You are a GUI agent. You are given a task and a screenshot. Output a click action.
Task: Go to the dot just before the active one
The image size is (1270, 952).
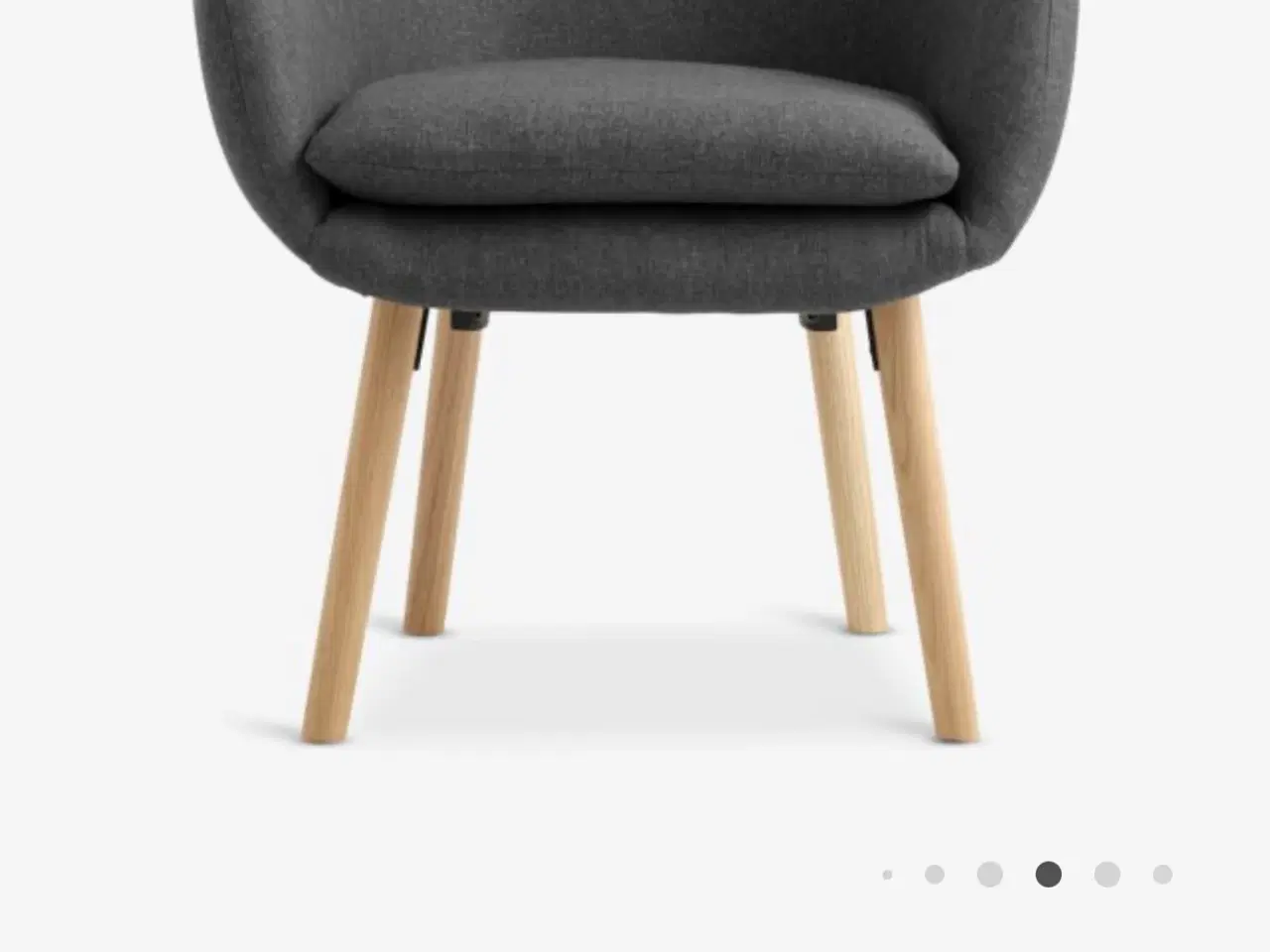click(x=989, y=875)
